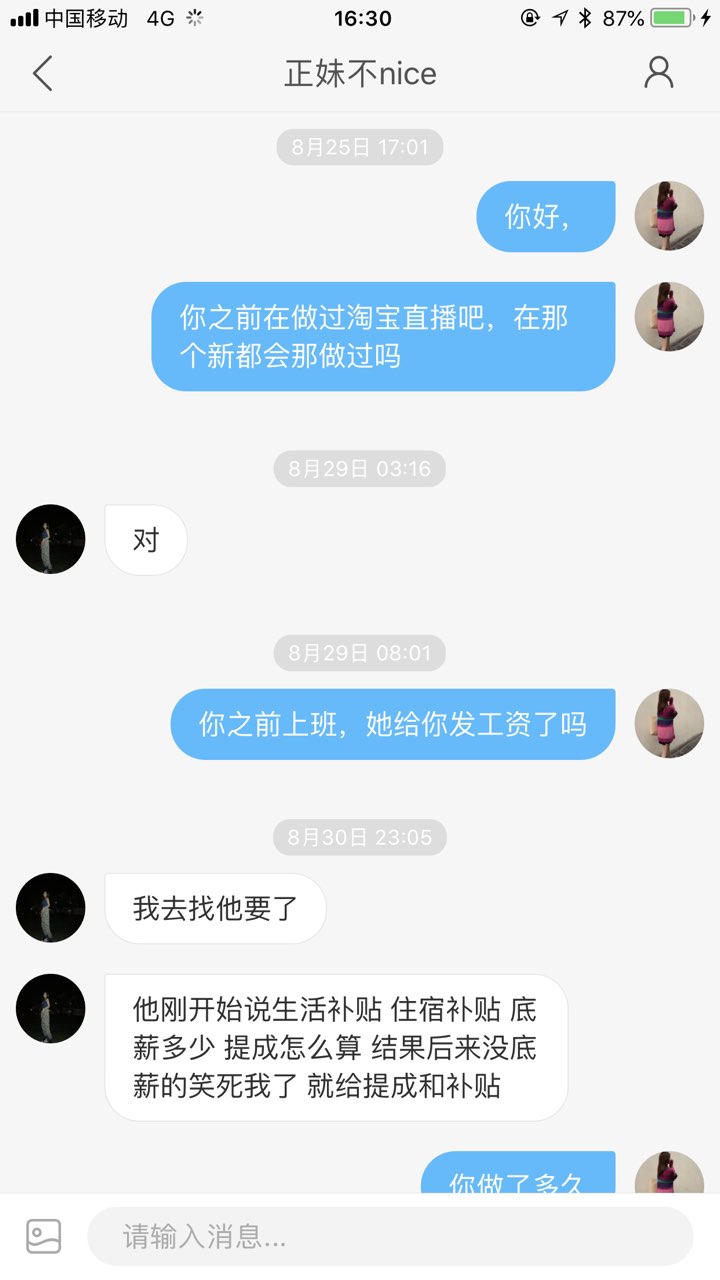Image resolution: width=720 pixels, height=1280 pixels.
Task: Tap the avatar next to 我去找他要了
Action: 50,907
